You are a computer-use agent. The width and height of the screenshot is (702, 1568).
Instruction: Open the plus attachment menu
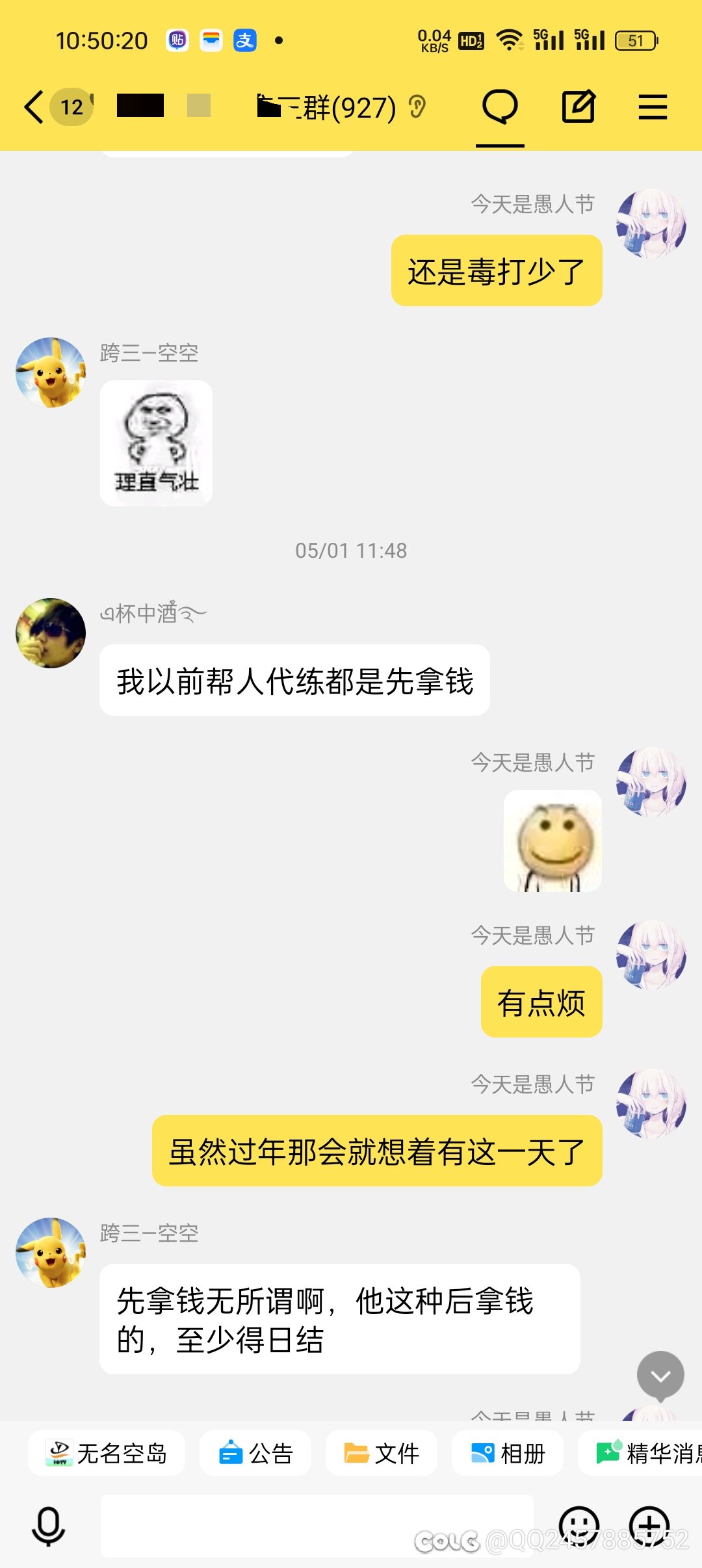click(649, 1526)
